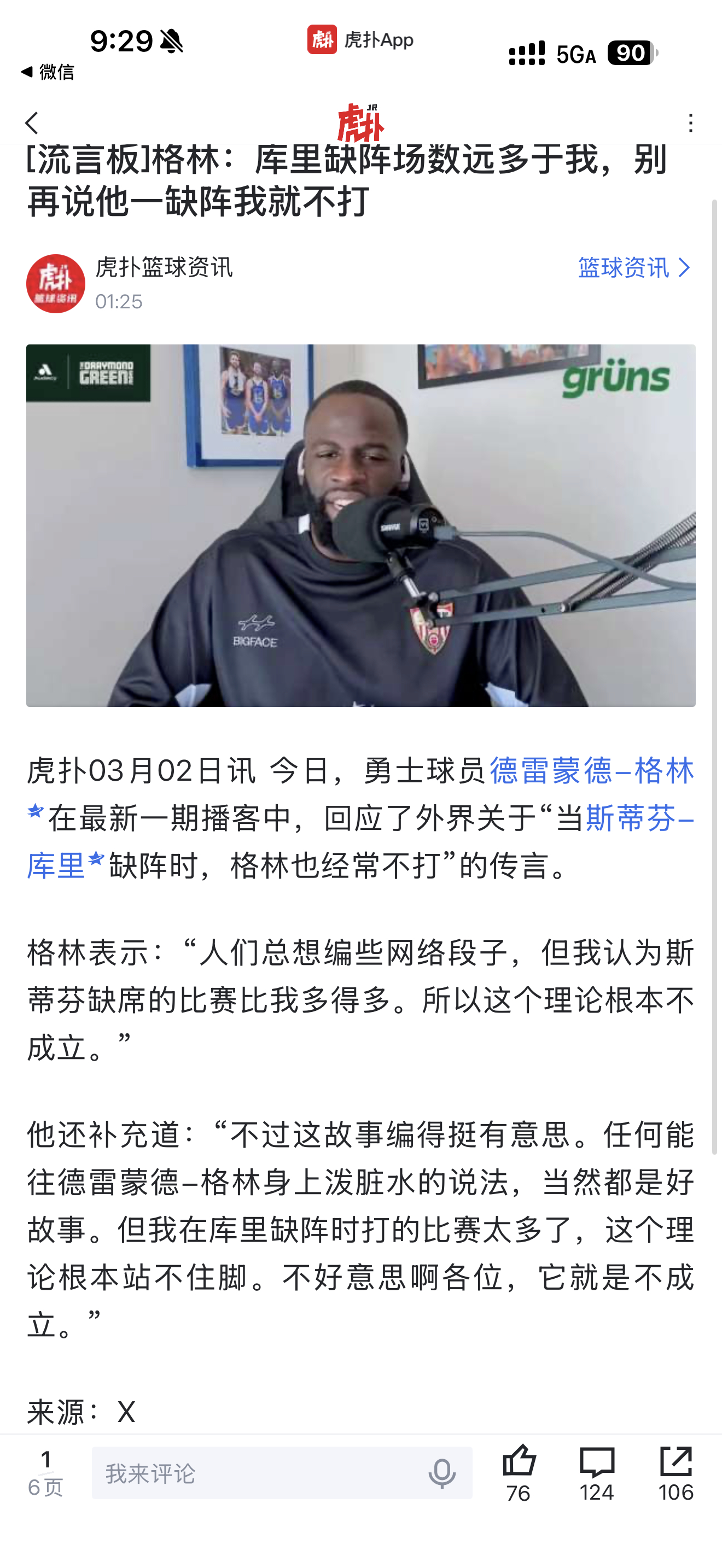Open the three-dot overflow menu
The width and height of the screenshot is (722, 1568).
click(x=690, y=122)
